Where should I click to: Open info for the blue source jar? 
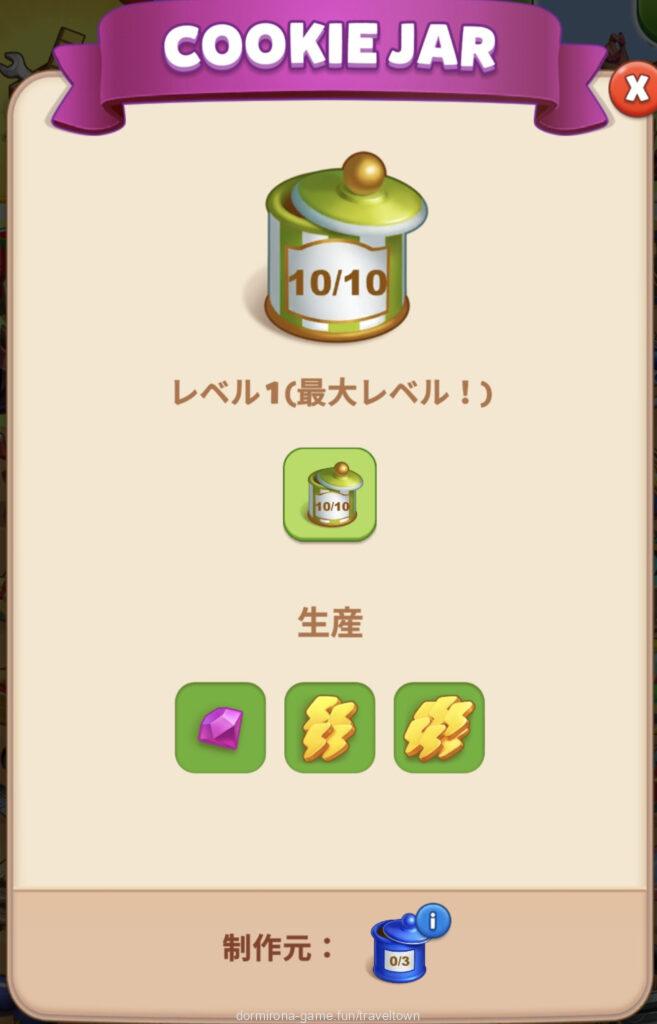point(432,921)
